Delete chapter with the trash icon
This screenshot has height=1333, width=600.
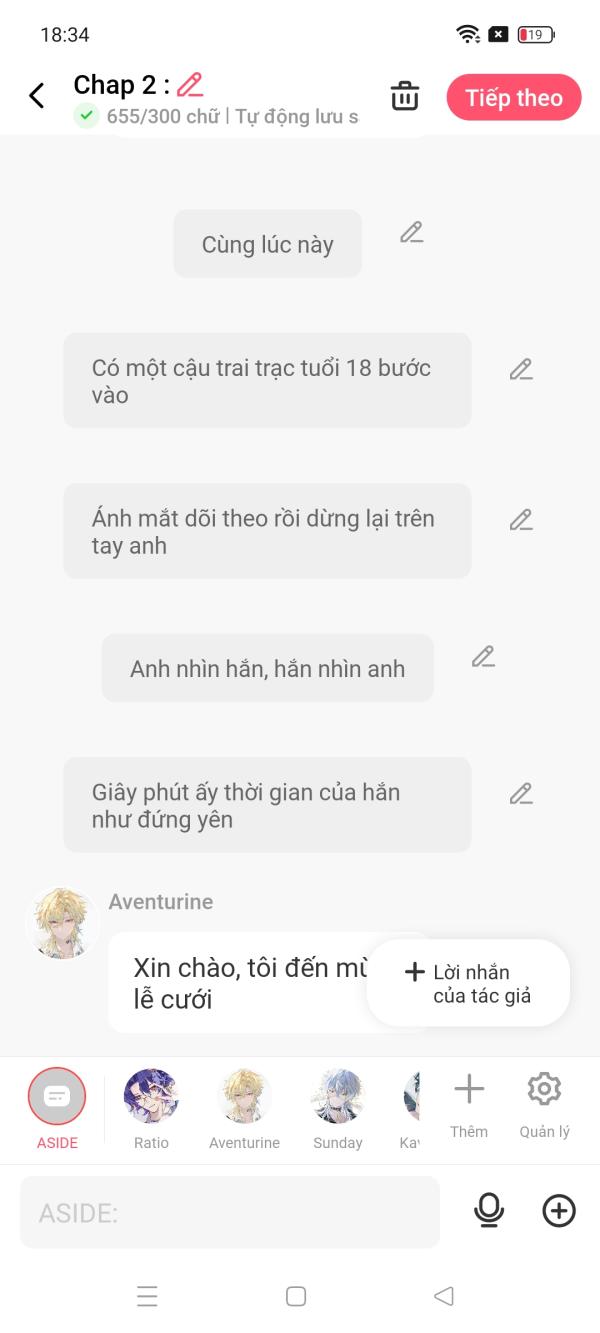point(404,97)
